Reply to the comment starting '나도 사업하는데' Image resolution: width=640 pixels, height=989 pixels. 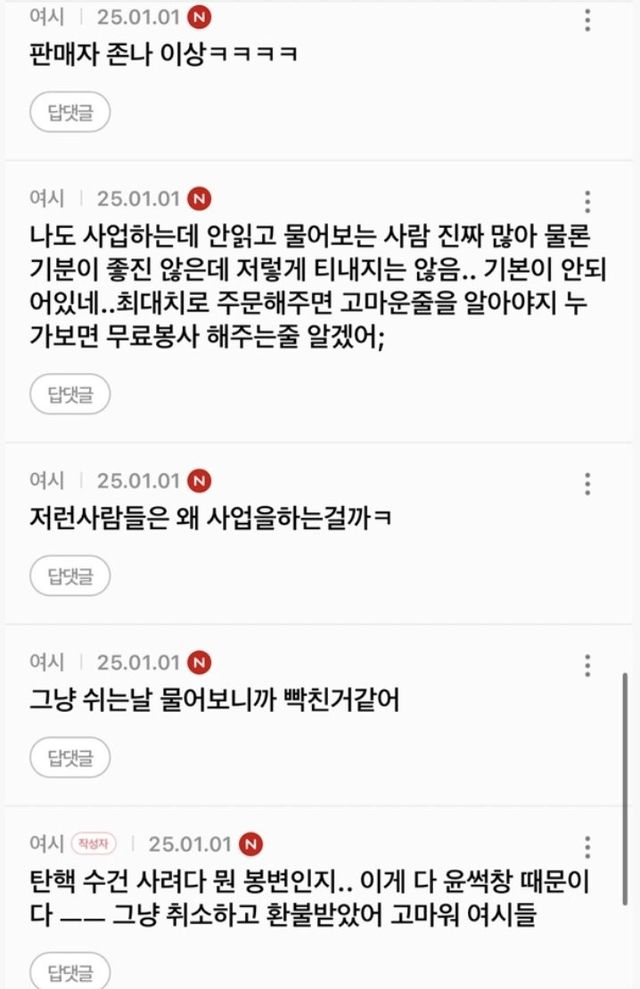coord(70,396)
